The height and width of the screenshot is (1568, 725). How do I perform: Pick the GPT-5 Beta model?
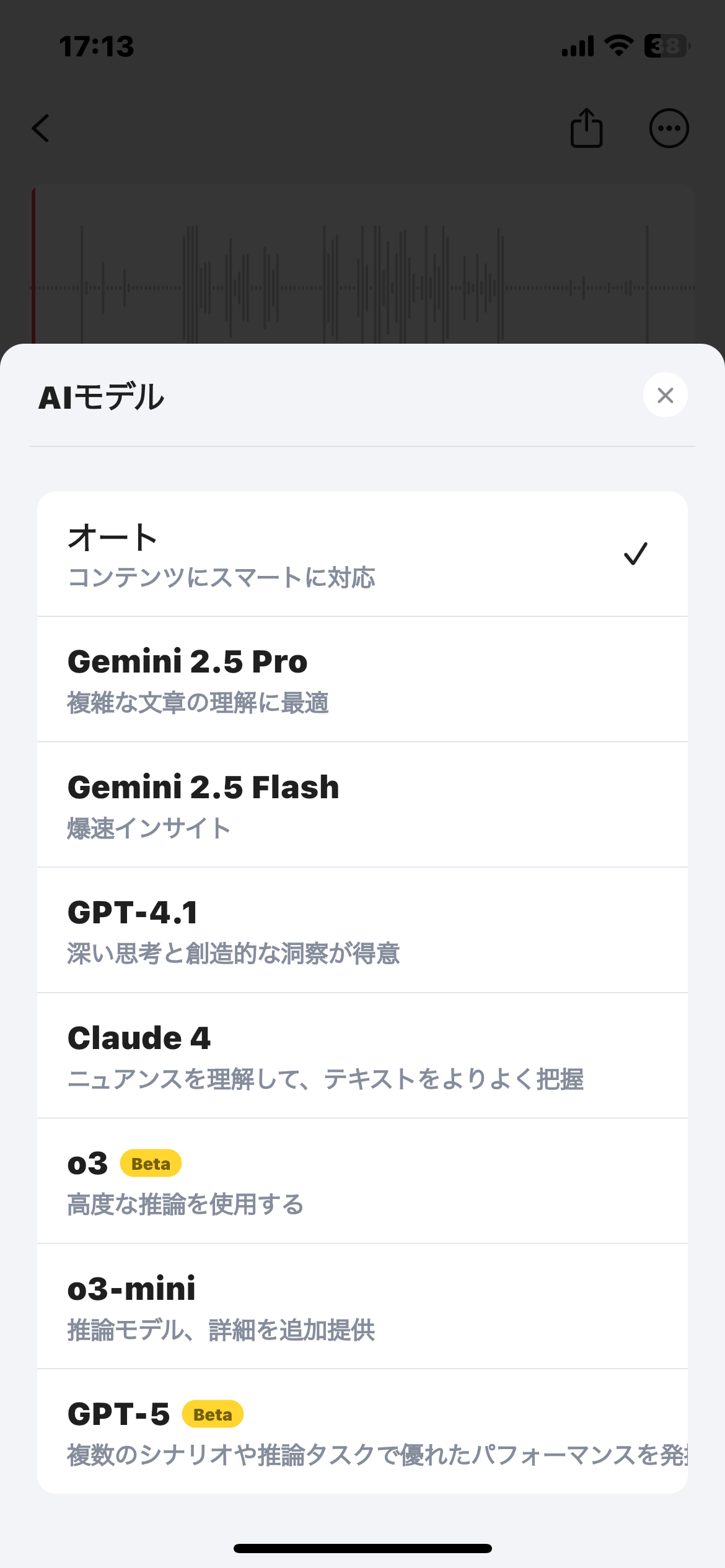pyautogui.click(x=362, y=1432)
